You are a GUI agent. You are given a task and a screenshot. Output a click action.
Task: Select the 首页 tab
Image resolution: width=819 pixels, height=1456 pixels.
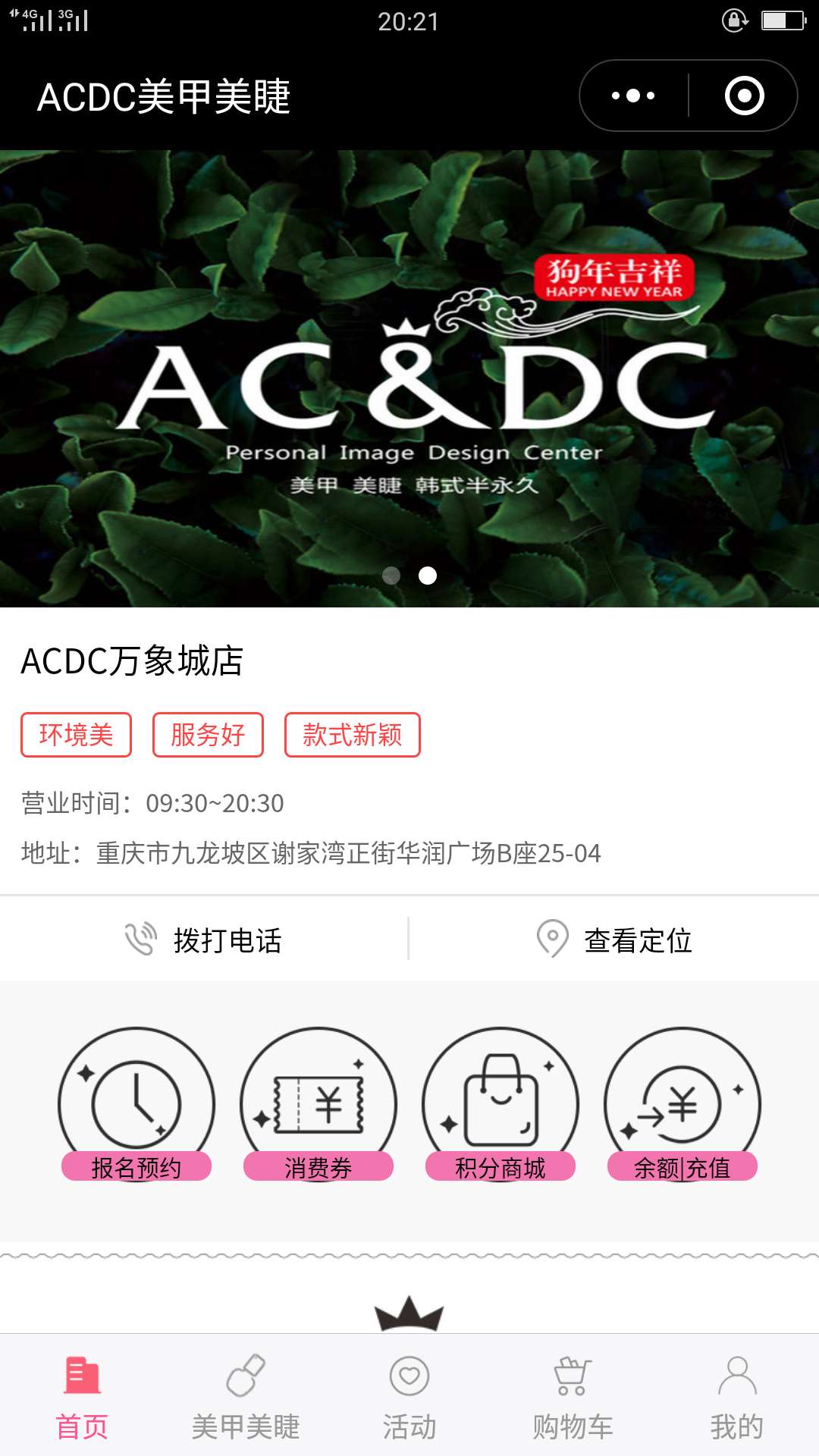(x=82, y=1397)
